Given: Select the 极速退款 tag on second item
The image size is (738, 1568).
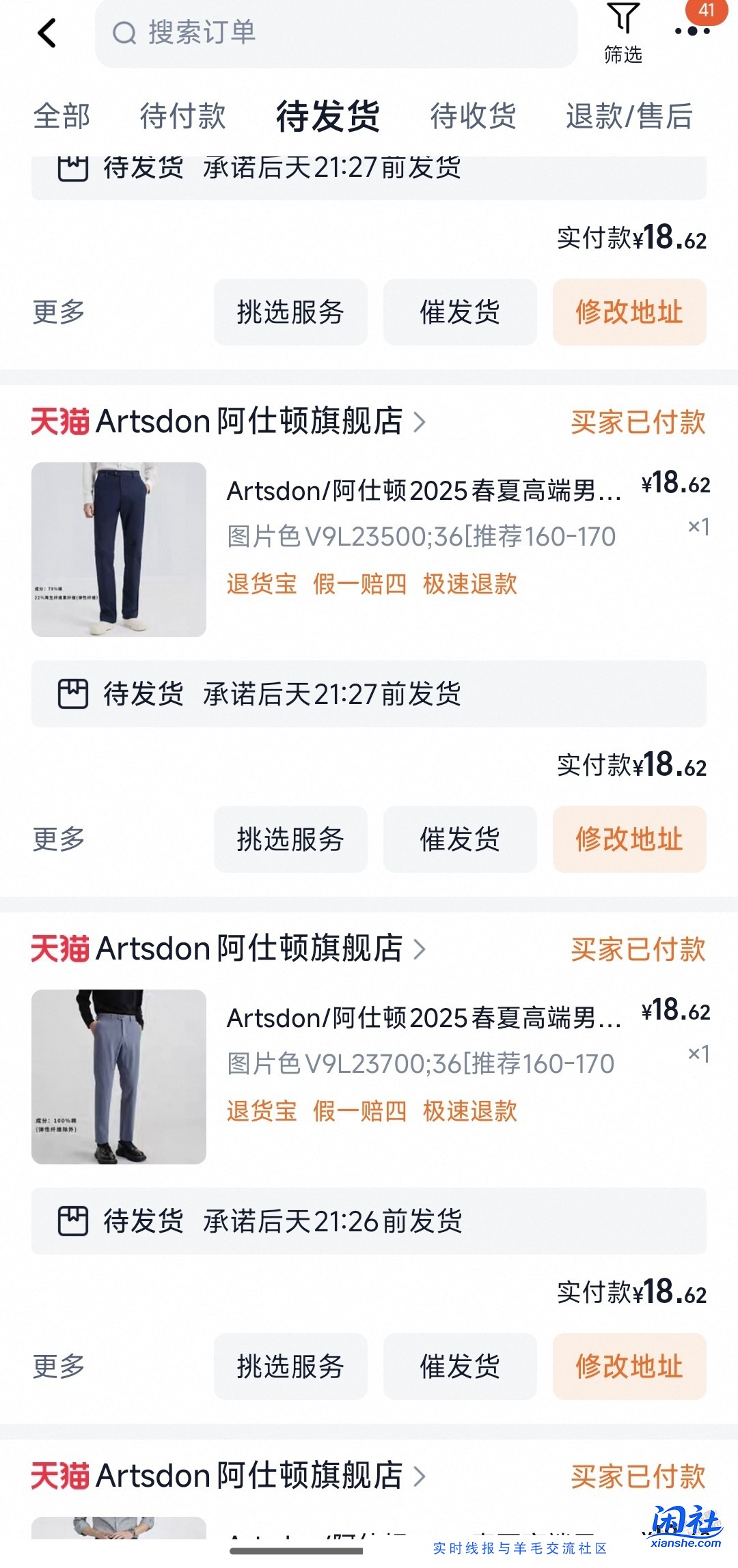Looking at the screenshot, I should click(x=470, y=1110).
